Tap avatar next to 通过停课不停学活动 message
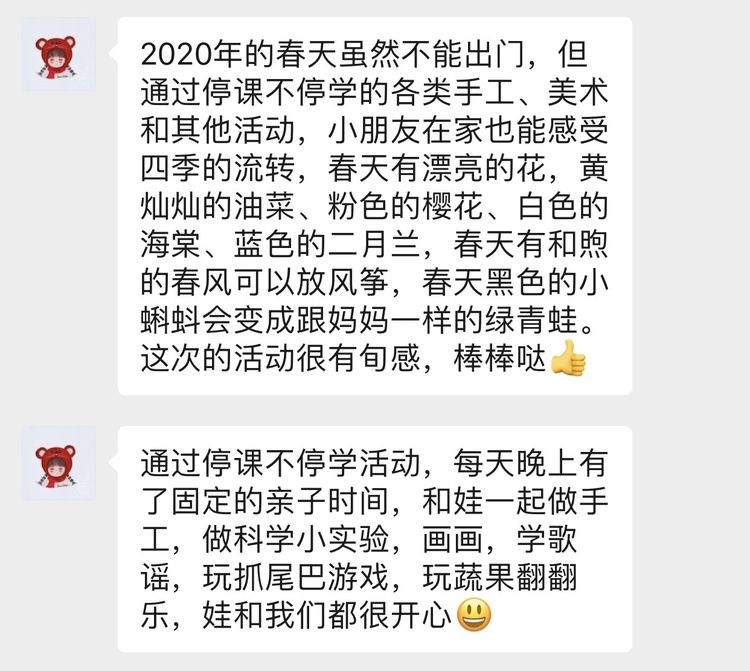Image resolution: width=750 pixels, height=671 pixels. [x=59, y=464]
